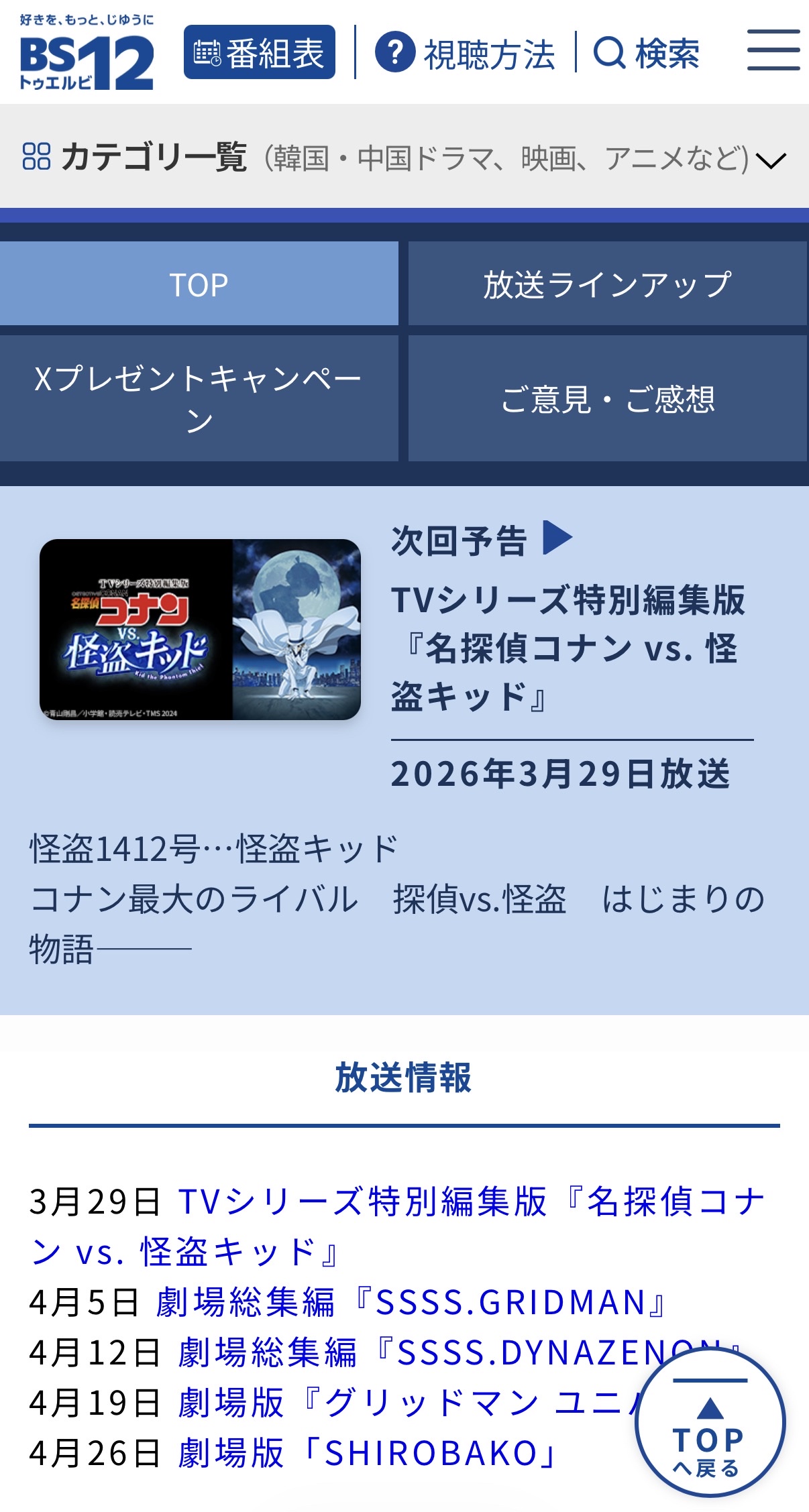Switch to the 放送ラインアップ tab
The image size is (809, 1512).
click(607, 284)
